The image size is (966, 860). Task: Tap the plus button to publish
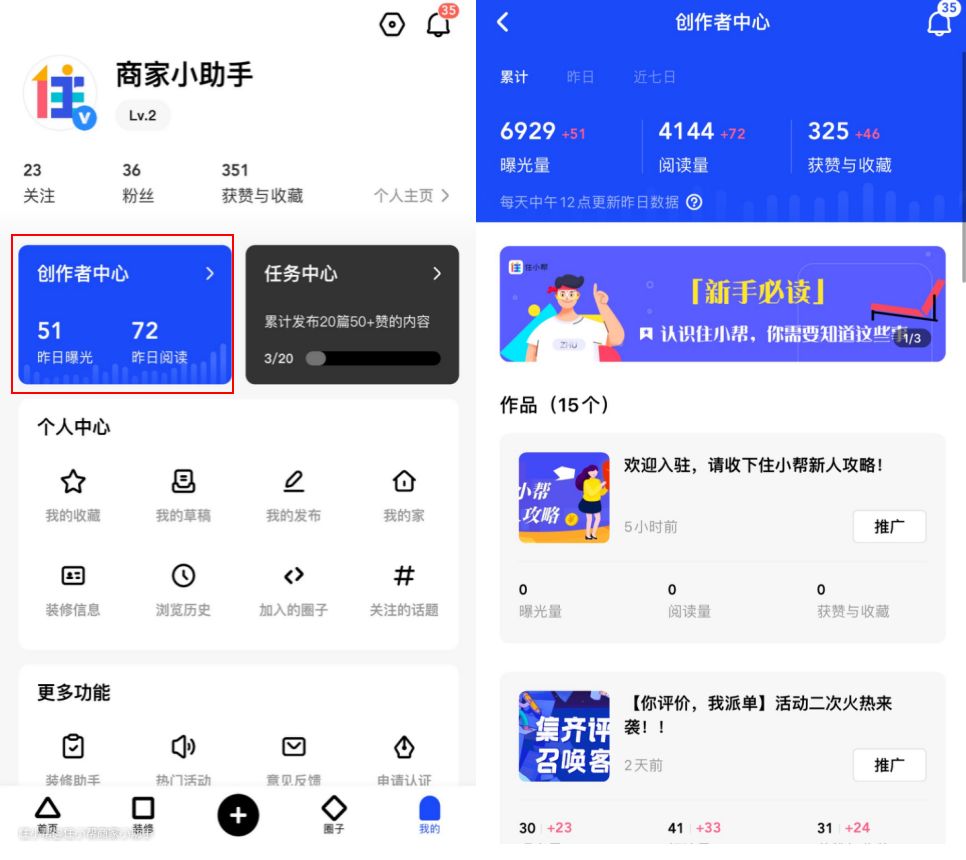(238, 816)
